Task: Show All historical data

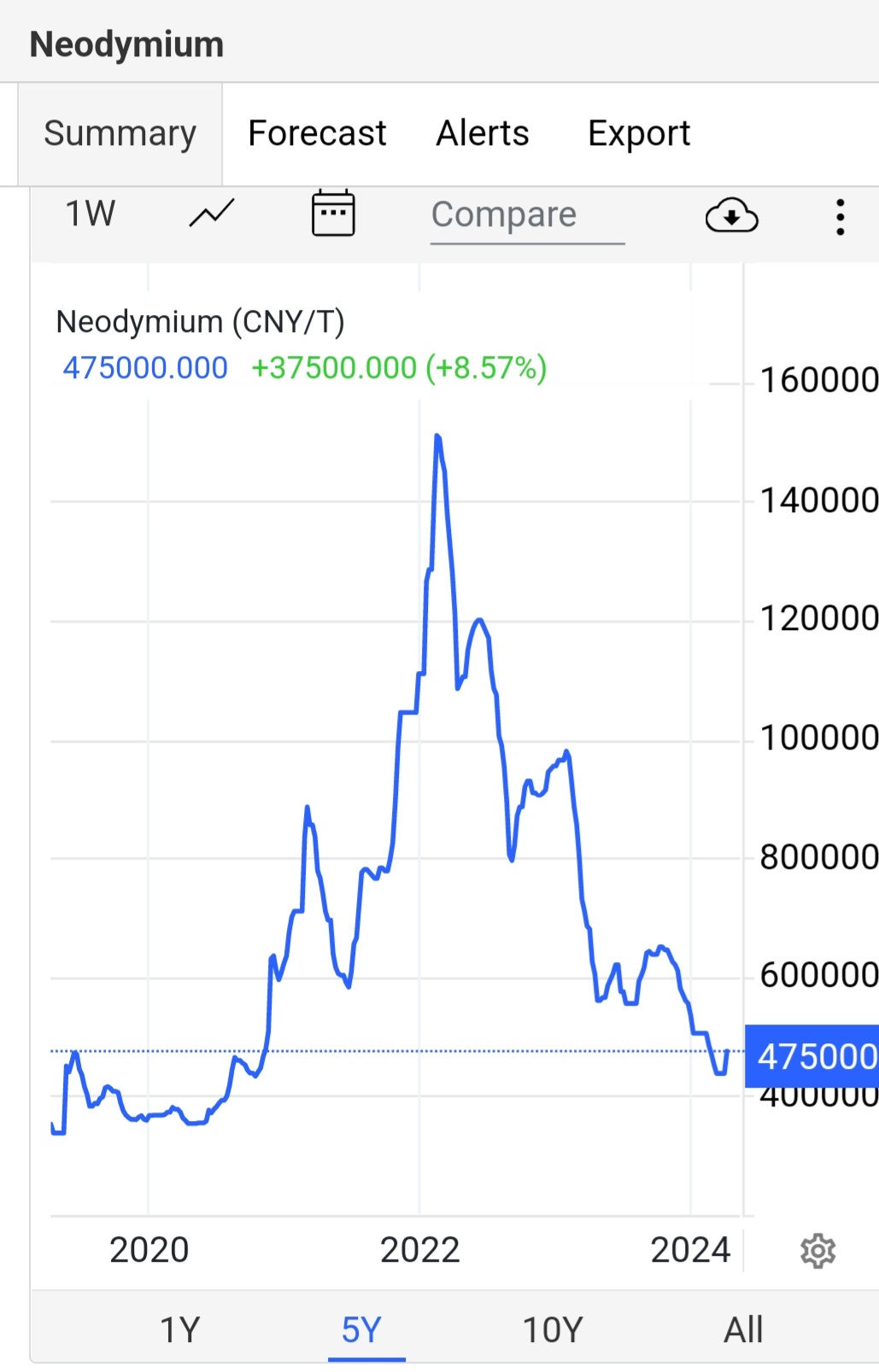Action: 743,1329
